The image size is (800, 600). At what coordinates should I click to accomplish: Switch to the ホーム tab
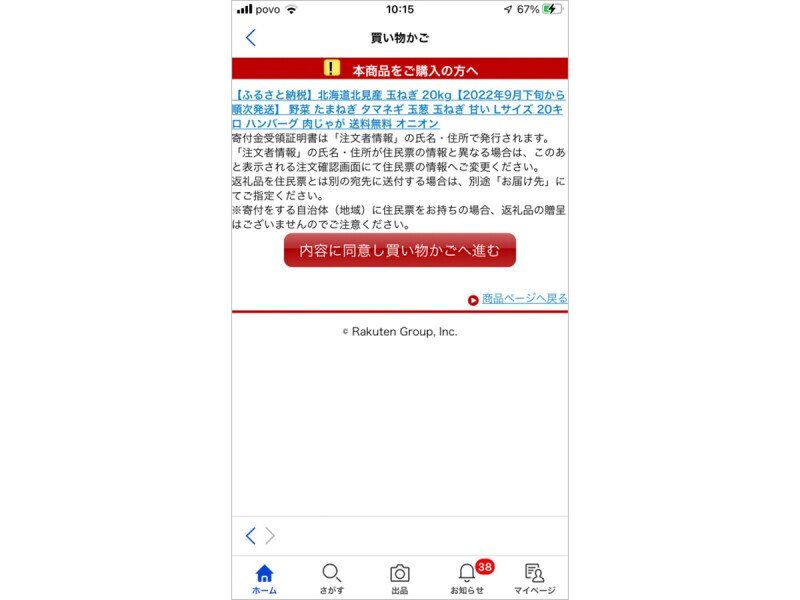click(x=264, y=578)
